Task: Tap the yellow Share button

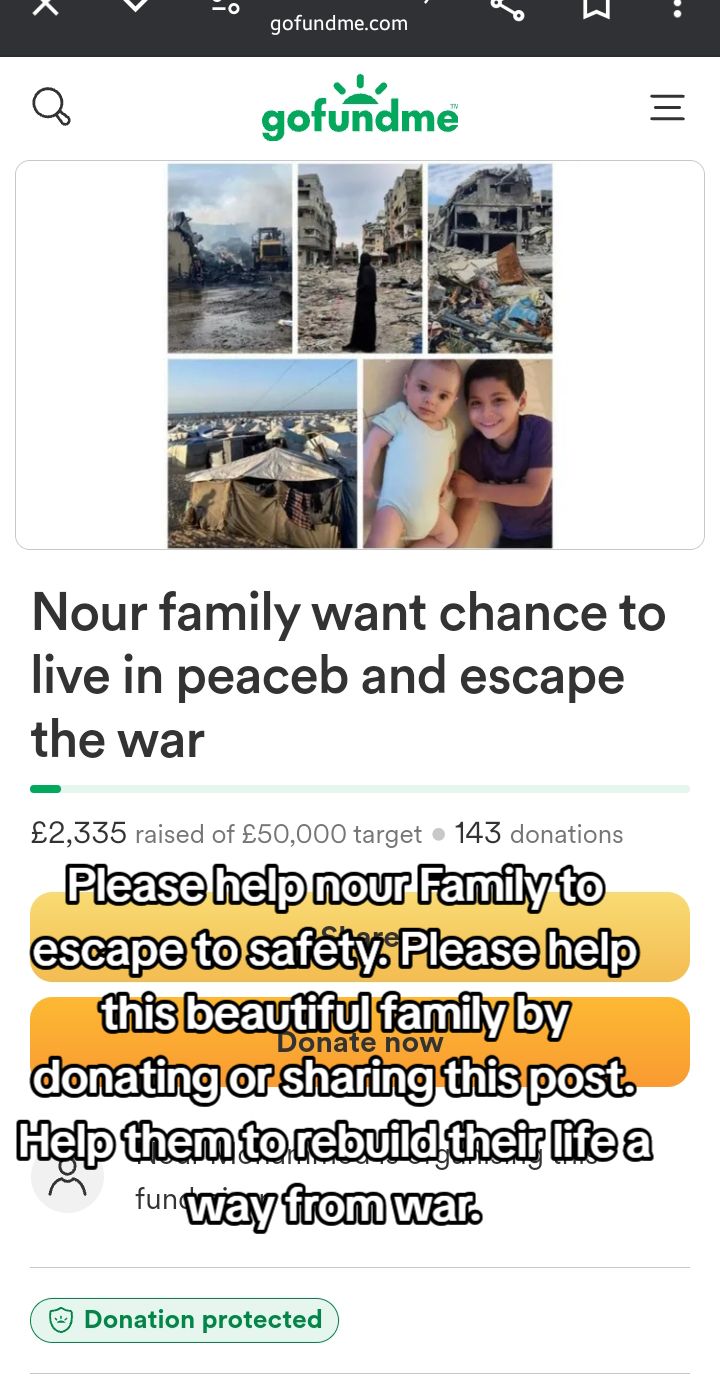Action: (360, 937)
